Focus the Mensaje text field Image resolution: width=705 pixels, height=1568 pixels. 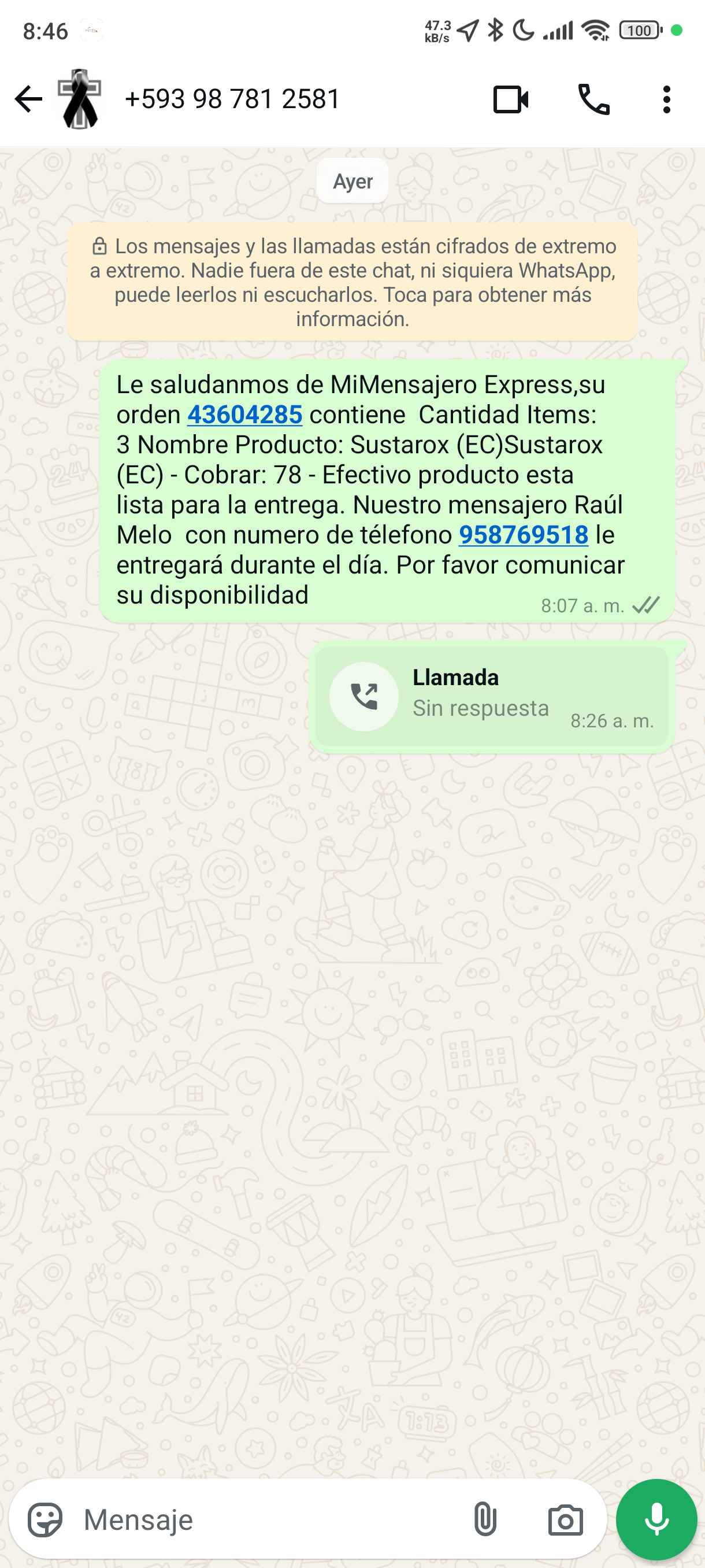pos(268,1520)
